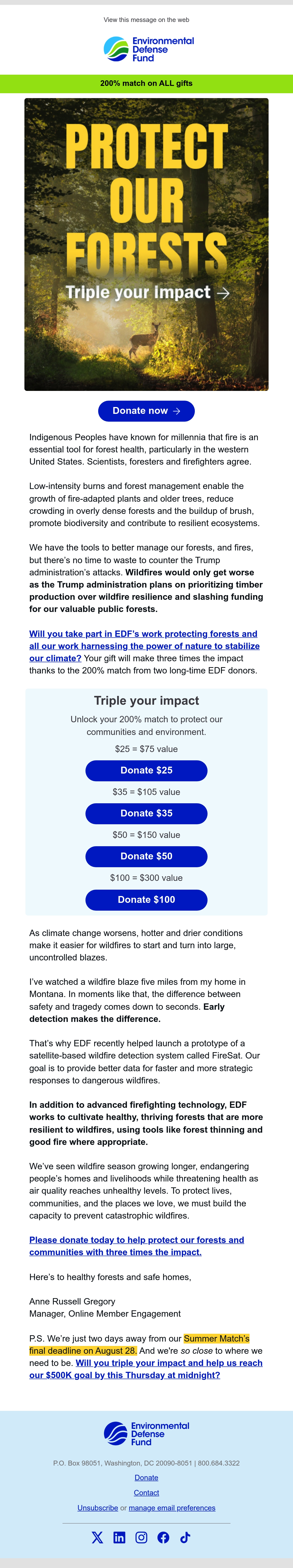Open 'View this message on the web' link
Image resolution: width=293 pixels, height=1568 pixels.
coord(146,20)
